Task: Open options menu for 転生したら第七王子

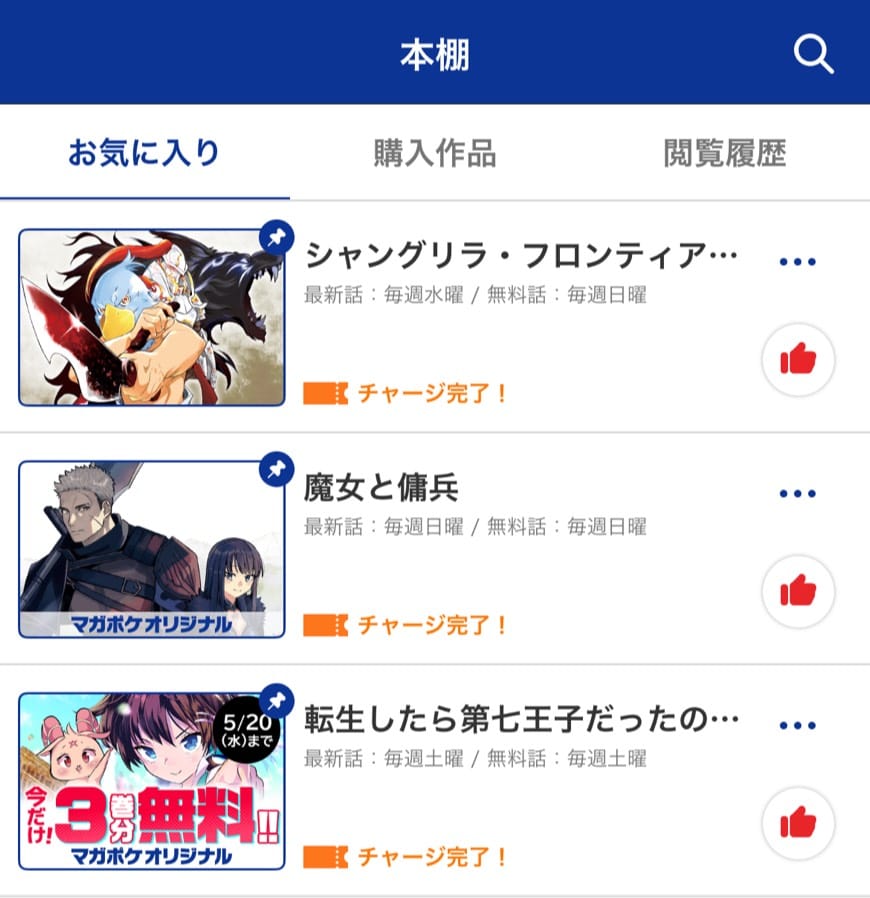Action: click(795, 723)
